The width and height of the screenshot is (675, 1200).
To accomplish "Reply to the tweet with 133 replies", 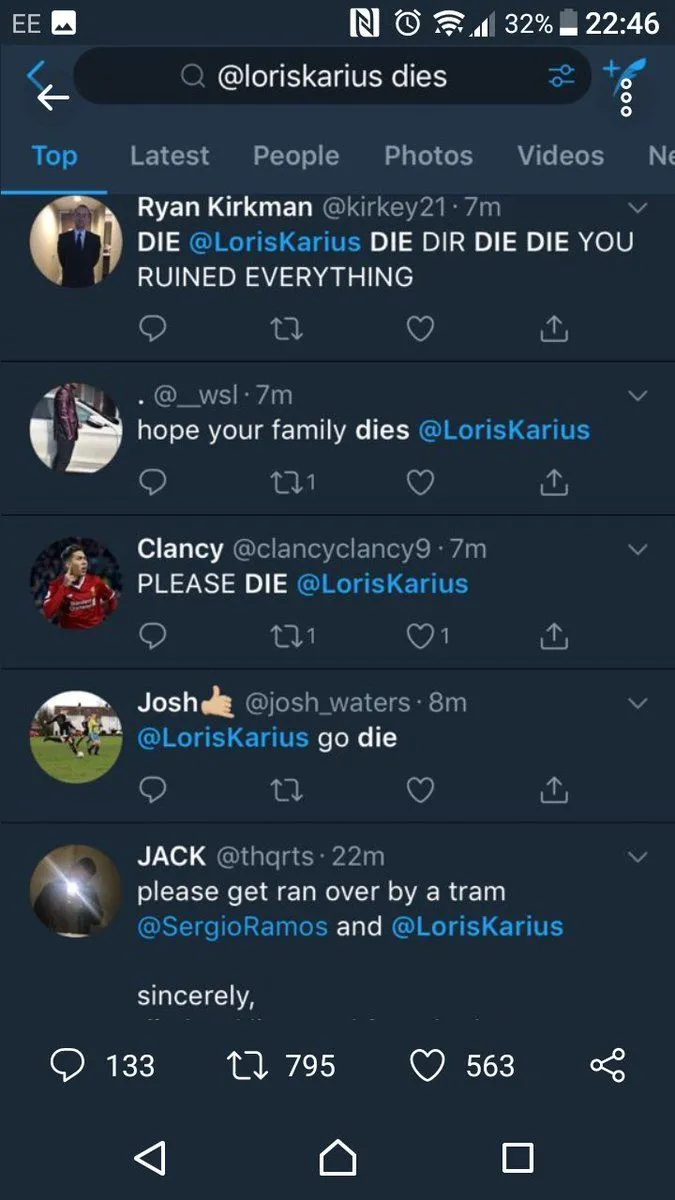I will [68, 1065].
